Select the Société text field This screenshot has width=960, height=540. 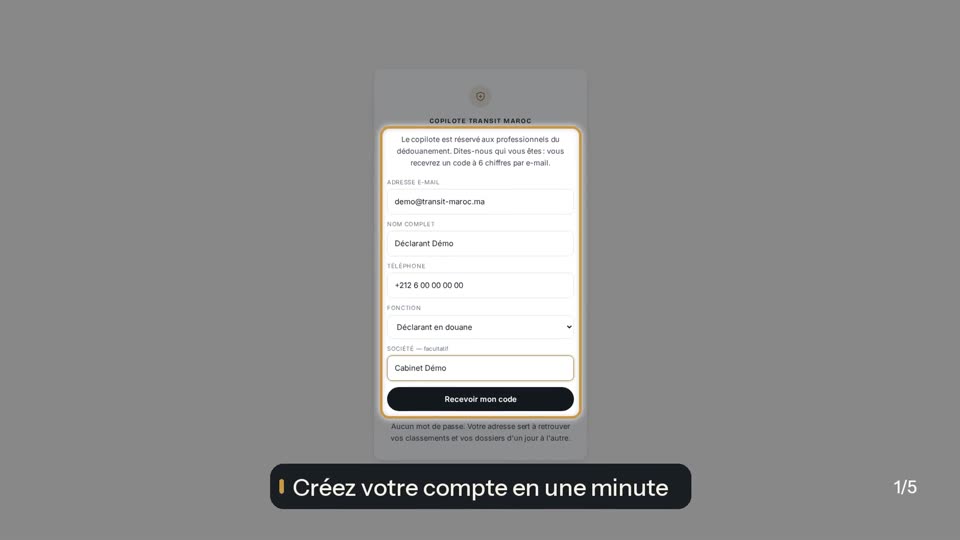click(x=480, y=368)
